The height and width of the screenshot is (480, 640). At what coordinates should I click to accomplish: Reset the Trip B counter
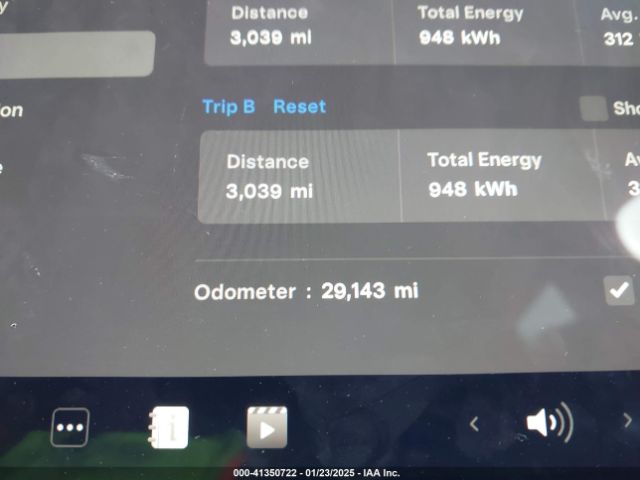(x=299, y=106)
